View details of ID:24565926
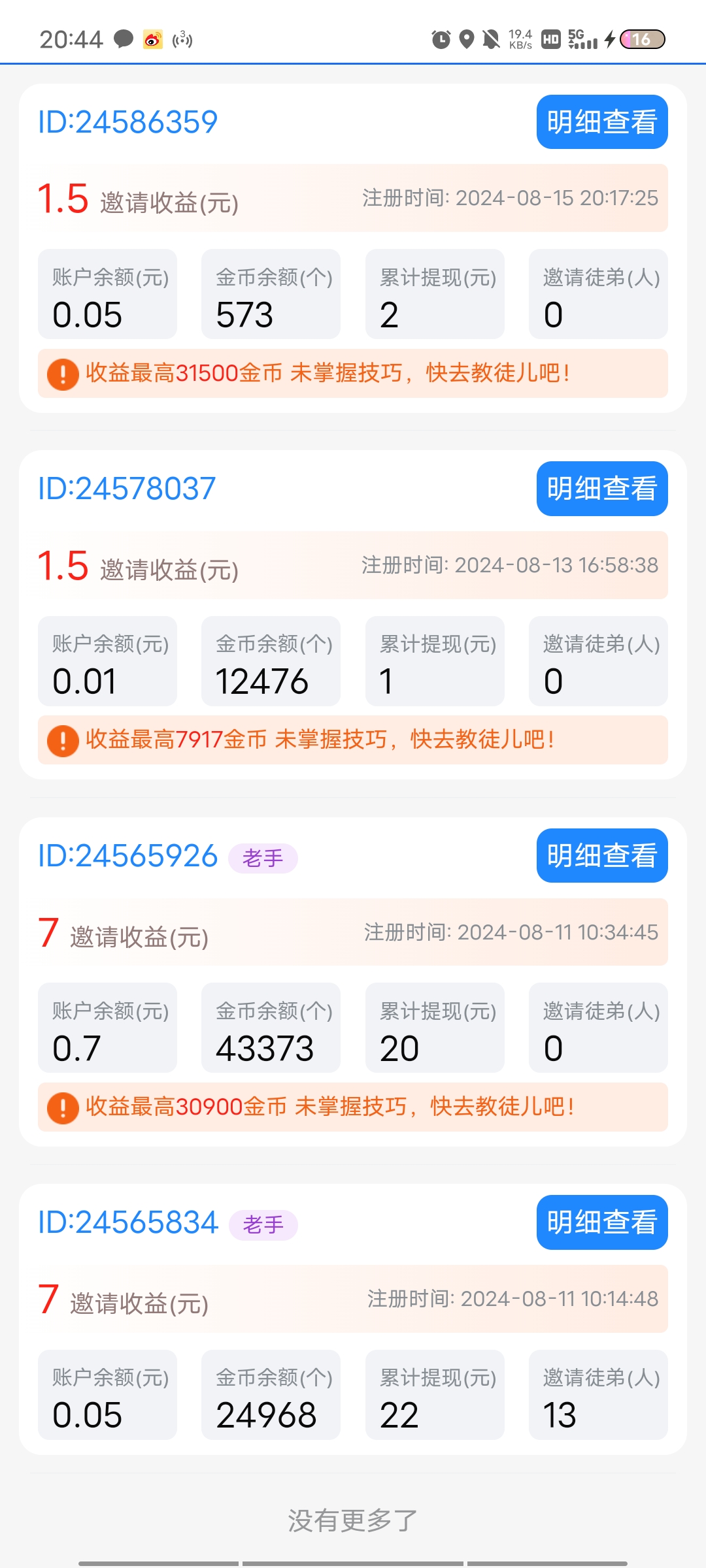The width and height of the screenshot is (706, 1568). (x=602, y=856)
